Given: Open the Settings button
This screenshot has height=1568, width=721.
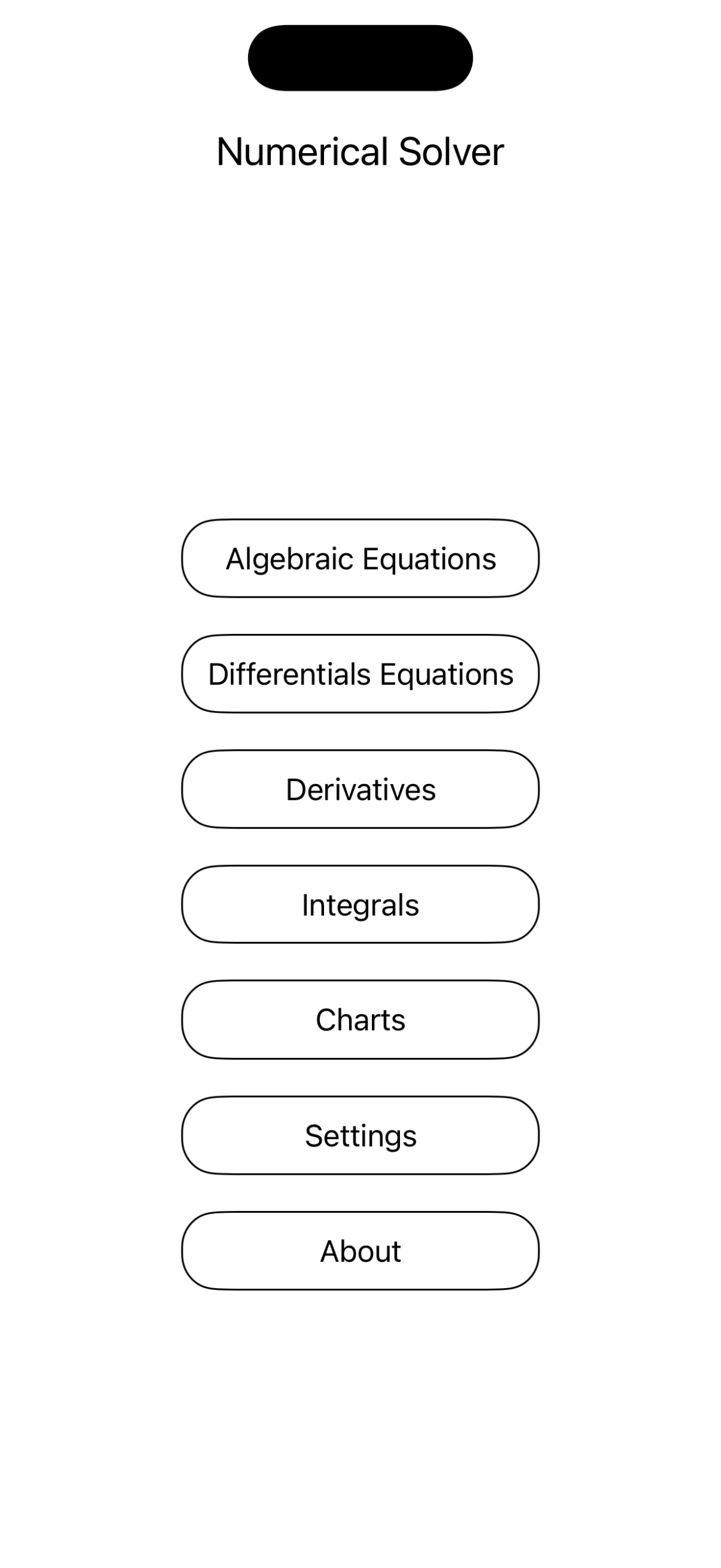Looking at the screenshot, I should [360, 1135].
